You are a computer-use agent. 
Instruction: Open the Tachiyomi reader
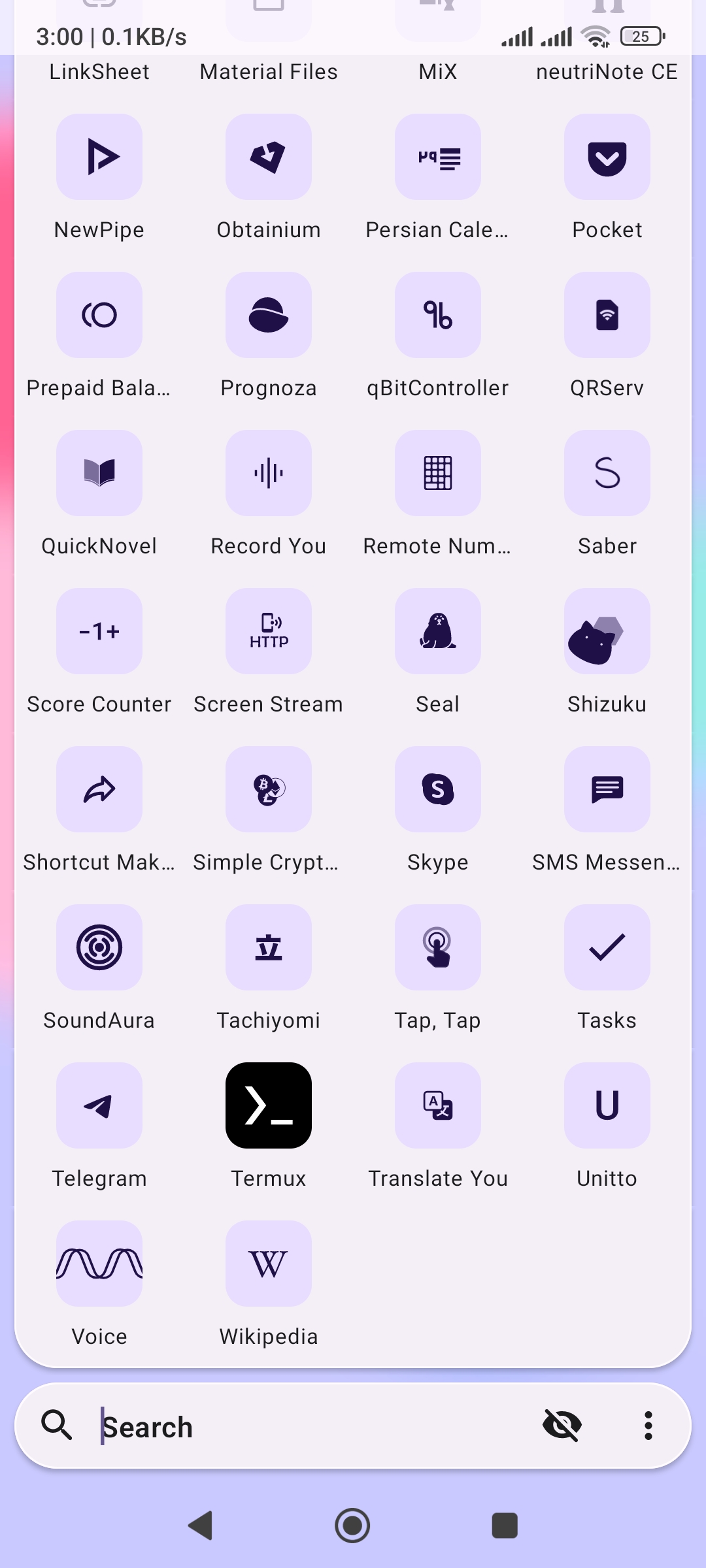pyautogui.click(x=268, y=947)
